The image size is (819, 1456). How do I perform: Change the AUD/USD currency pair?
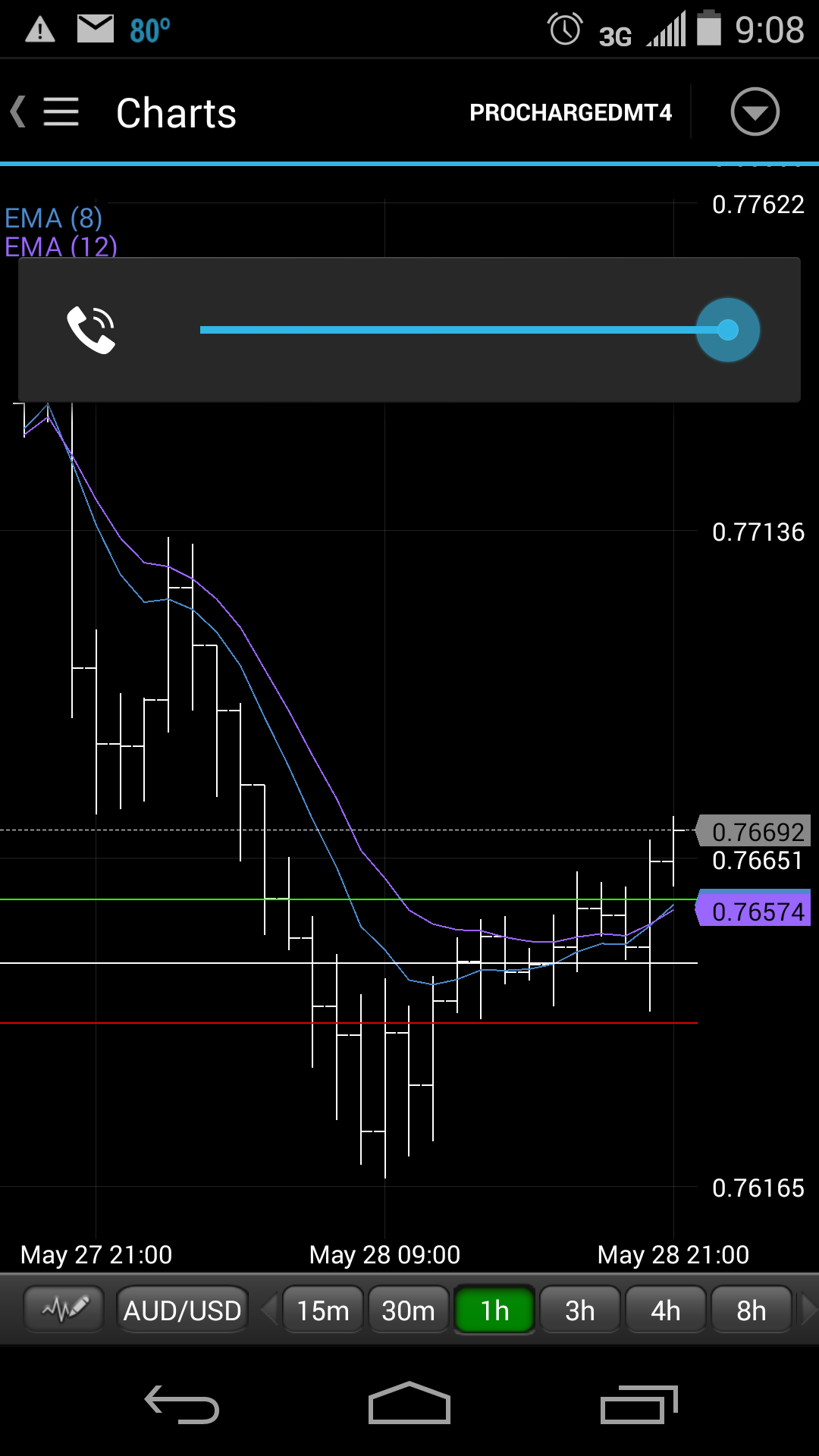coord(182,1310)
